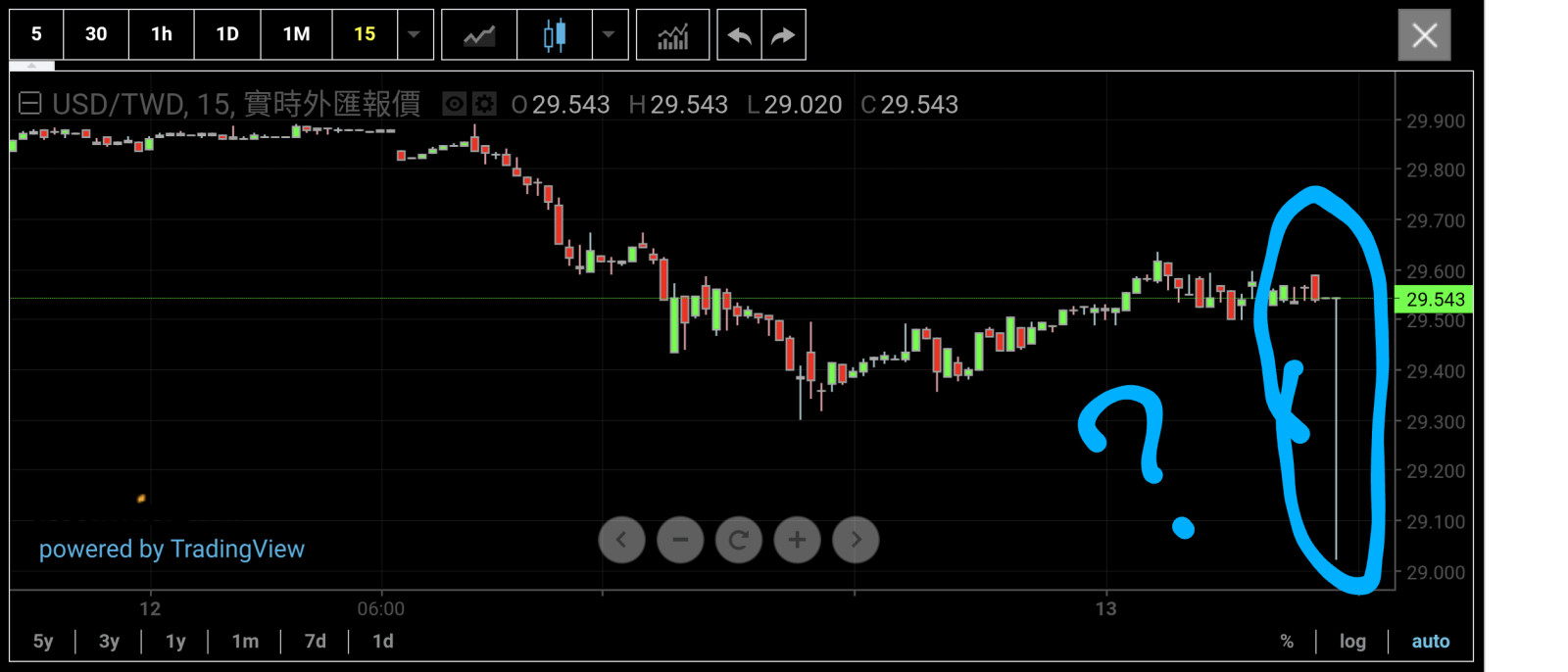Open the interval dropdown arrow
Image resolution: width=1568 pixels, height=672 pixels.
(x=415, y=34)
